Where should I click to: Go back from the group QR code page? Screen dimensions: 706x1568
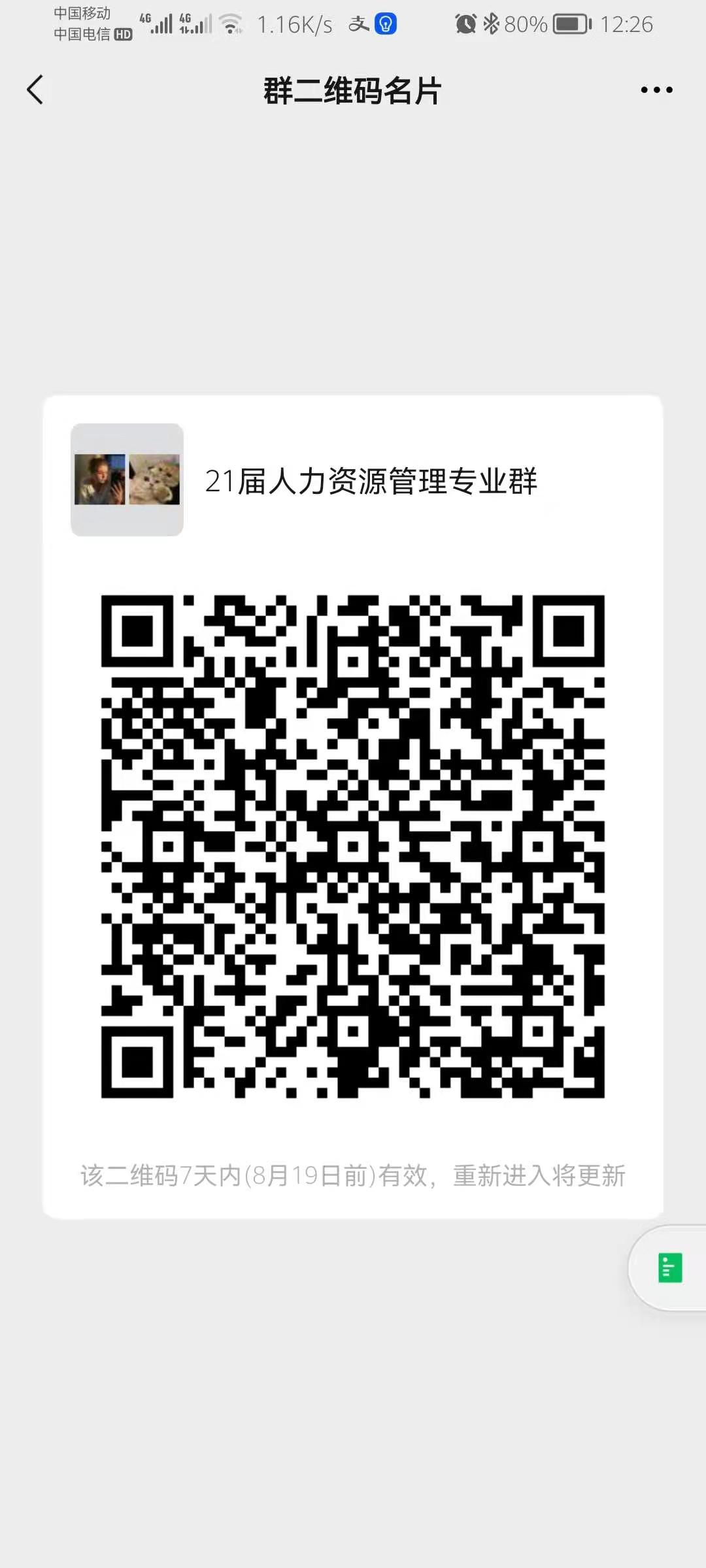point(35,90)
